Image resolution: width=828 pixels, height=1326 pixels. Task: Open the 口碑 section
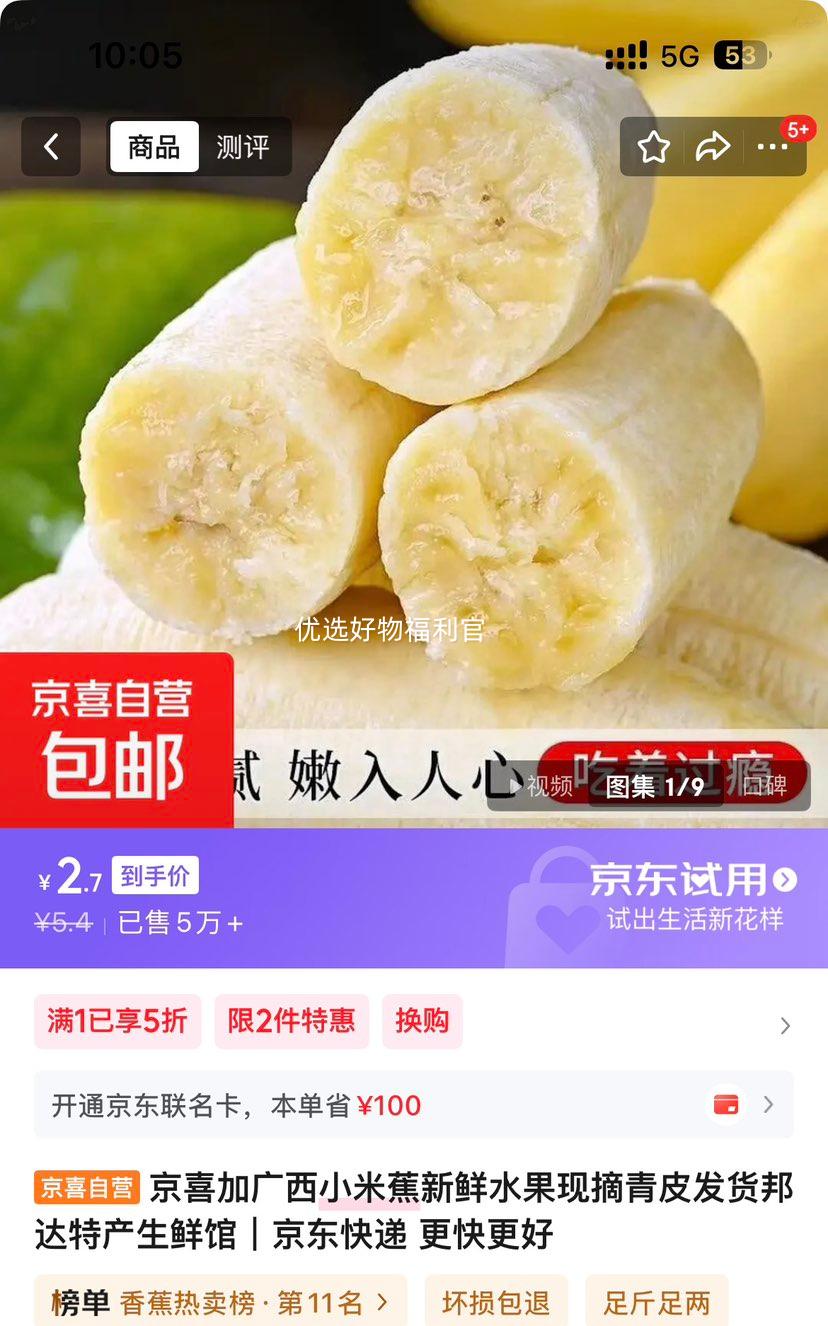766,788
